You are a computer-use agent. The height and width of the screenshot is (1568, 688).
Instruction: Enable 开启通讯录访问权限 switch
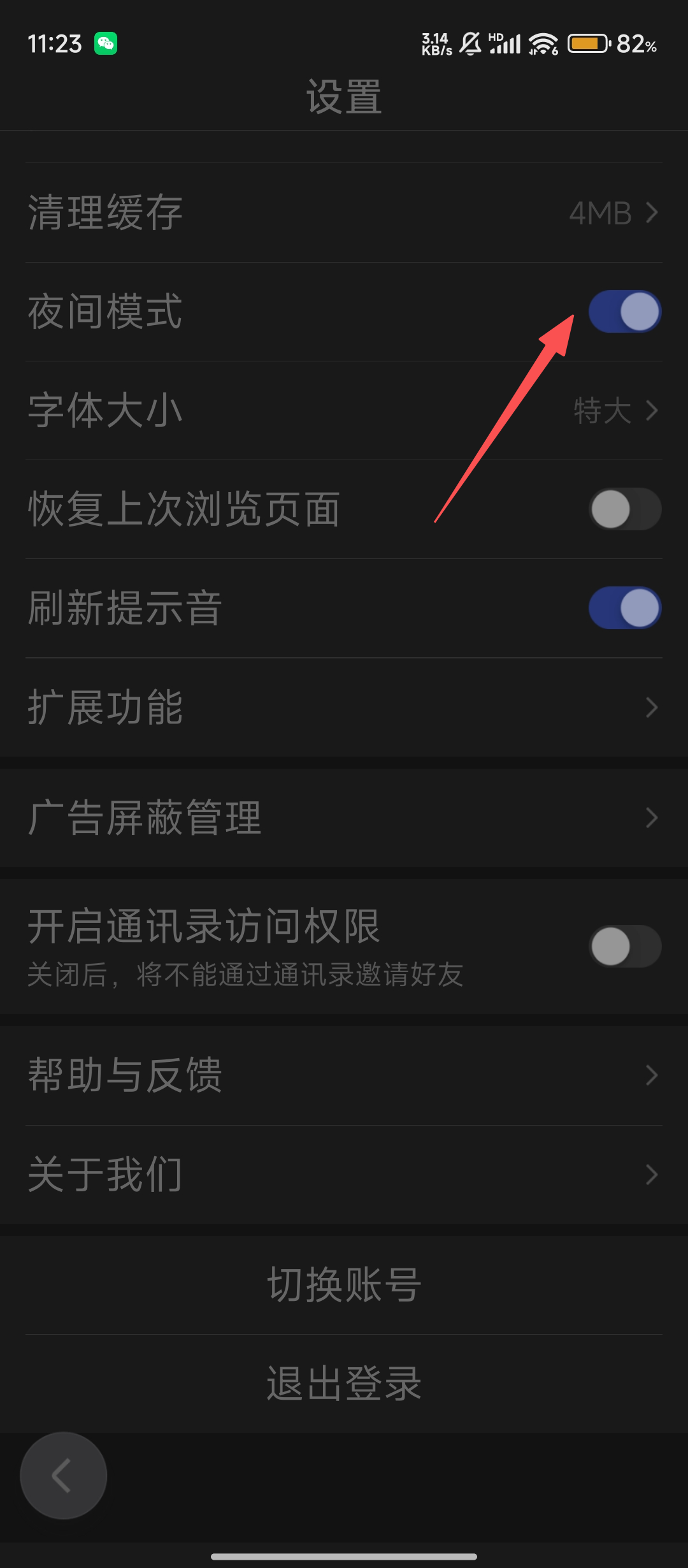click(624, 946)
